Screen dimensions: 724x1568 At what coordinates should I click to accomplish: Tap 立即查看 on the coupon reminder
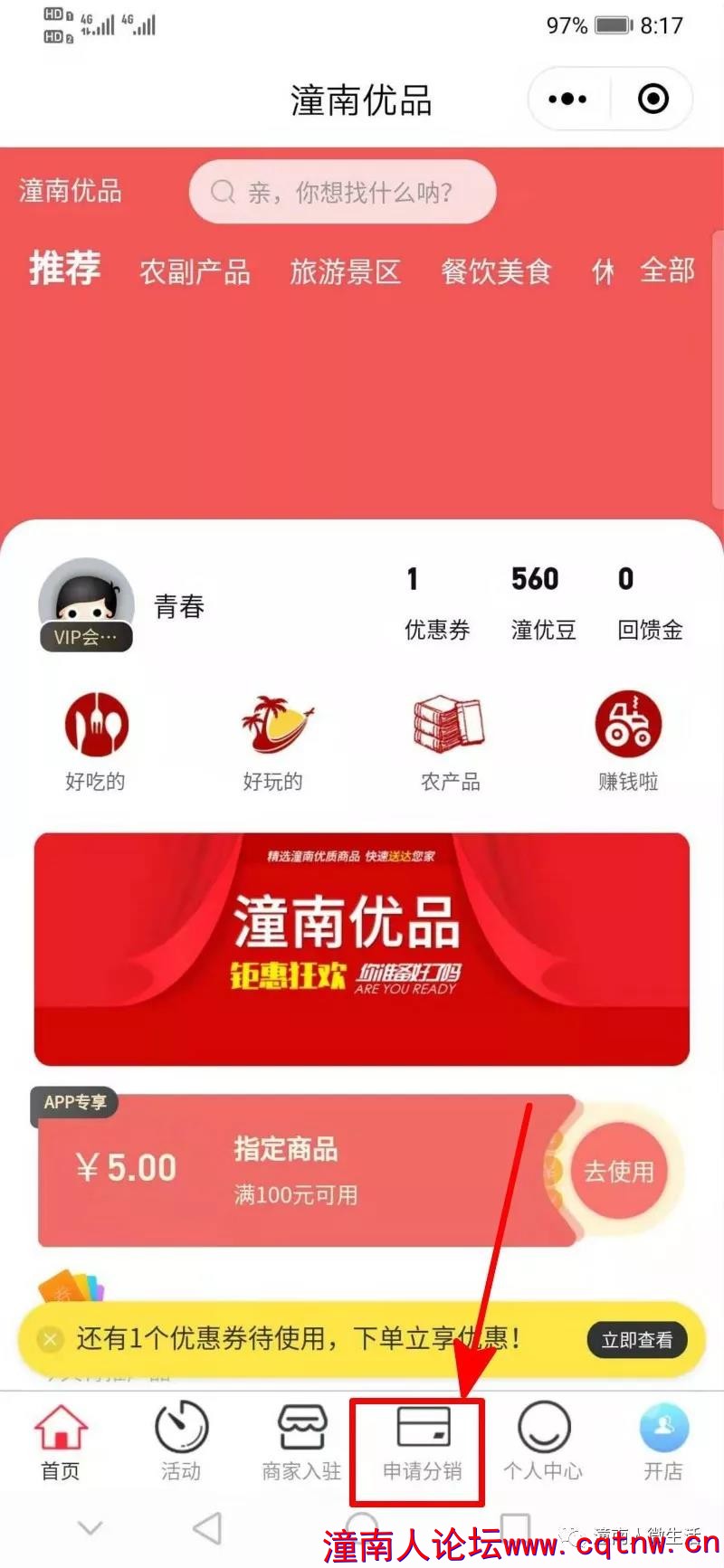pos(637,1339)
